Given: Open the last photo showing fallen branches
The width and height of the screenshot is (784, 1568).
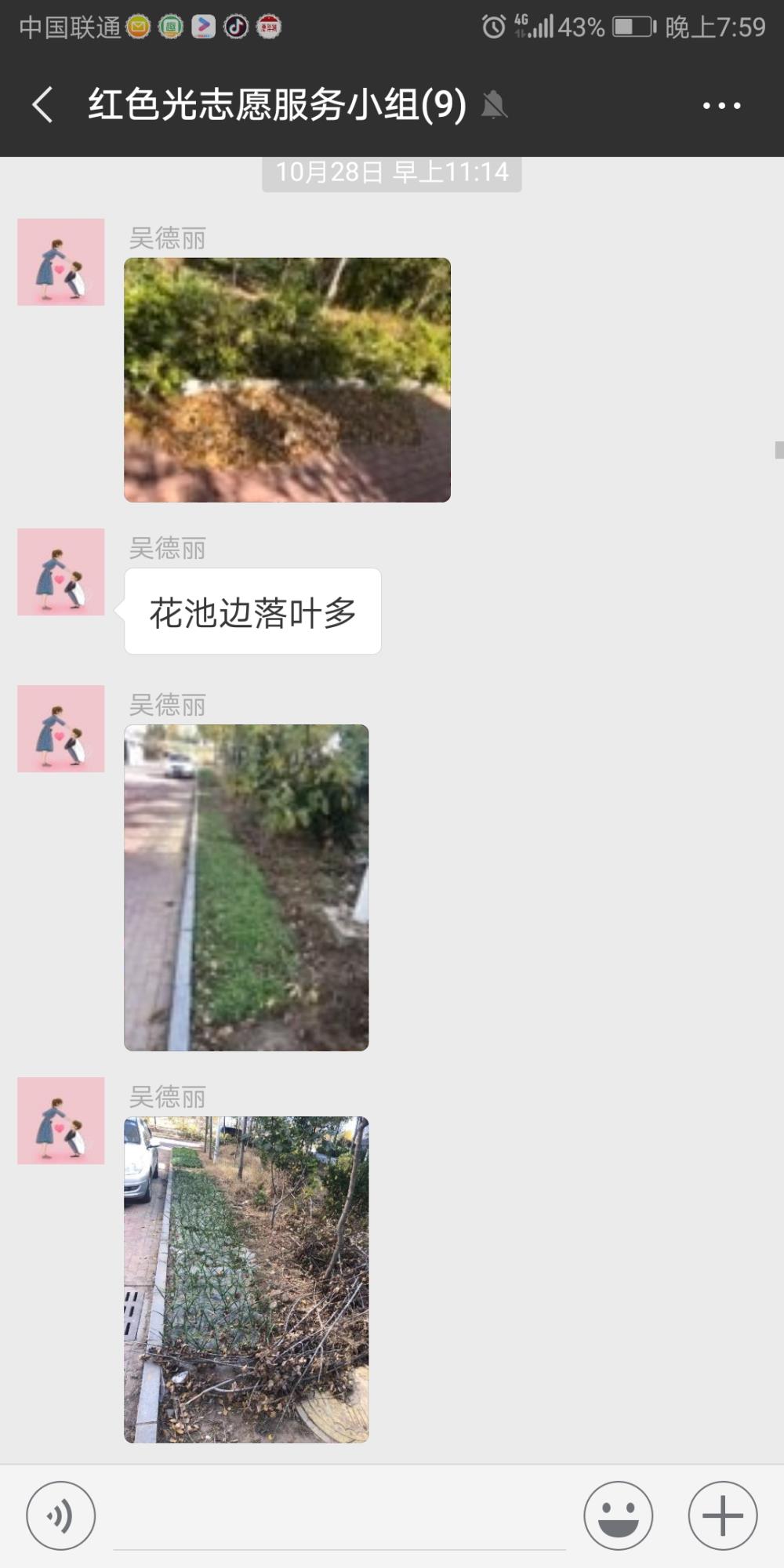Looking at the screenshot, I should (246, 1279).
